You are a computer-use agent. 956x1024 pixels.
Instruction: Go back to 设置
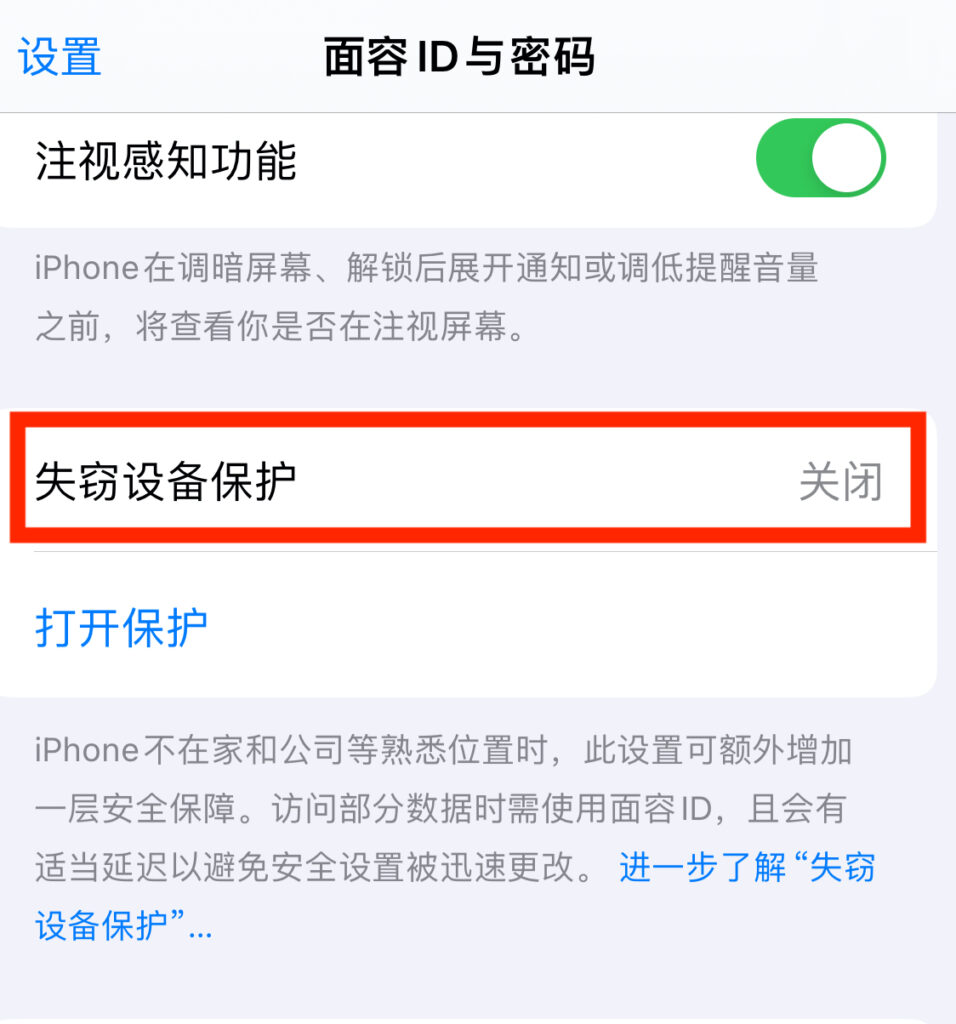[x=60, y=57]
